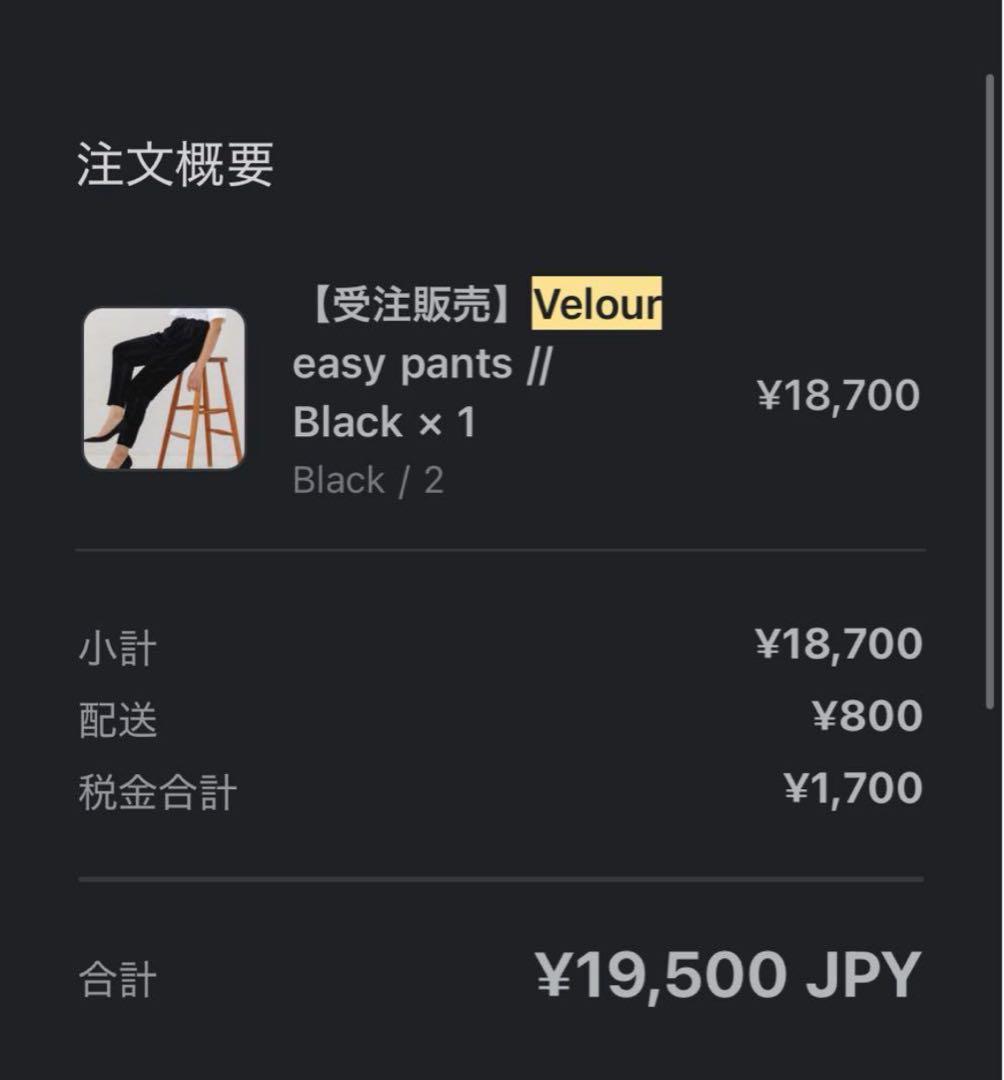
Task: Click the ¥800 shipping fee
Action: tap(868, 714)
